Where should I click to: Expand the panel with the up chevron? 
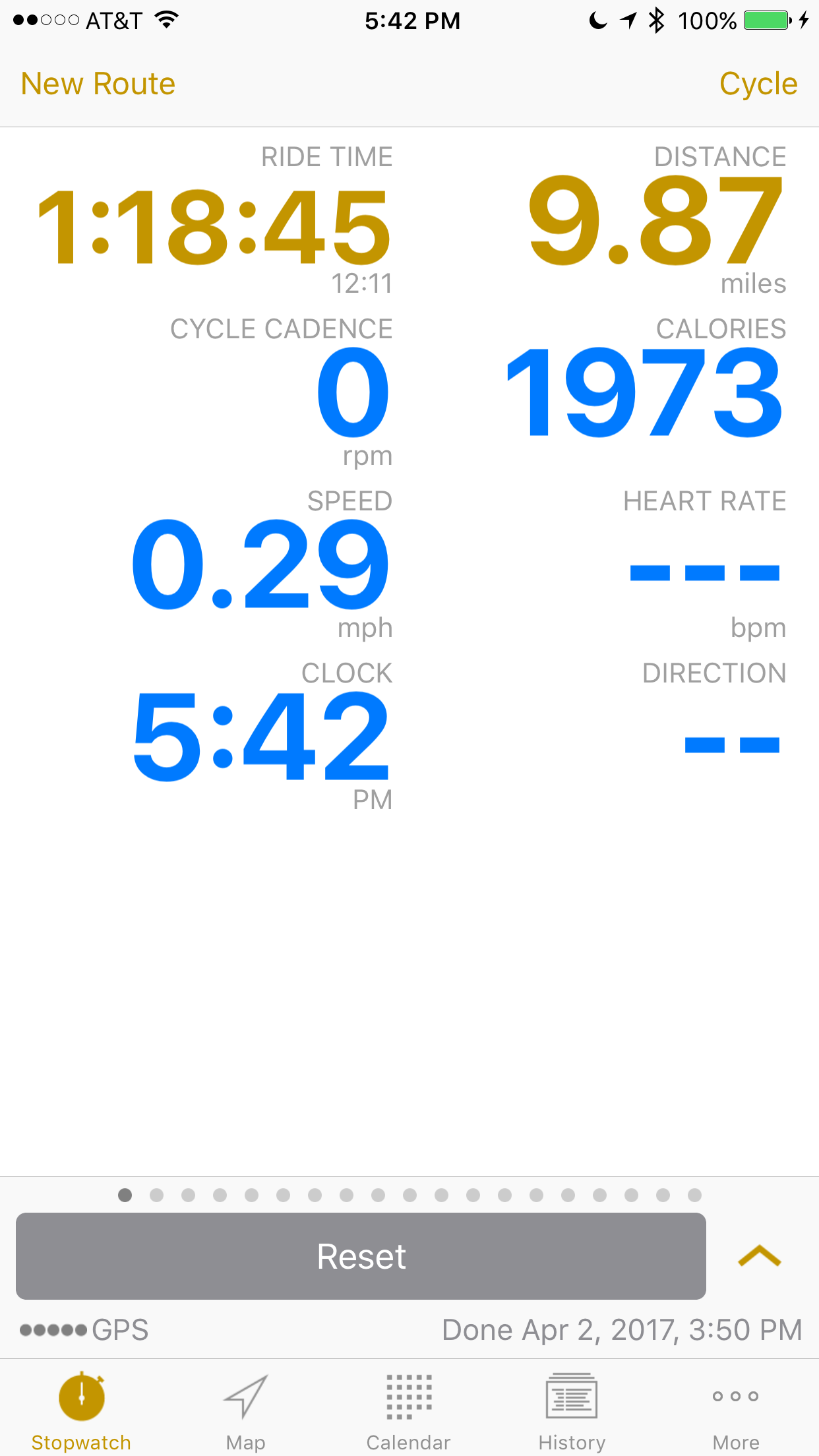[x=760, y=1256]
